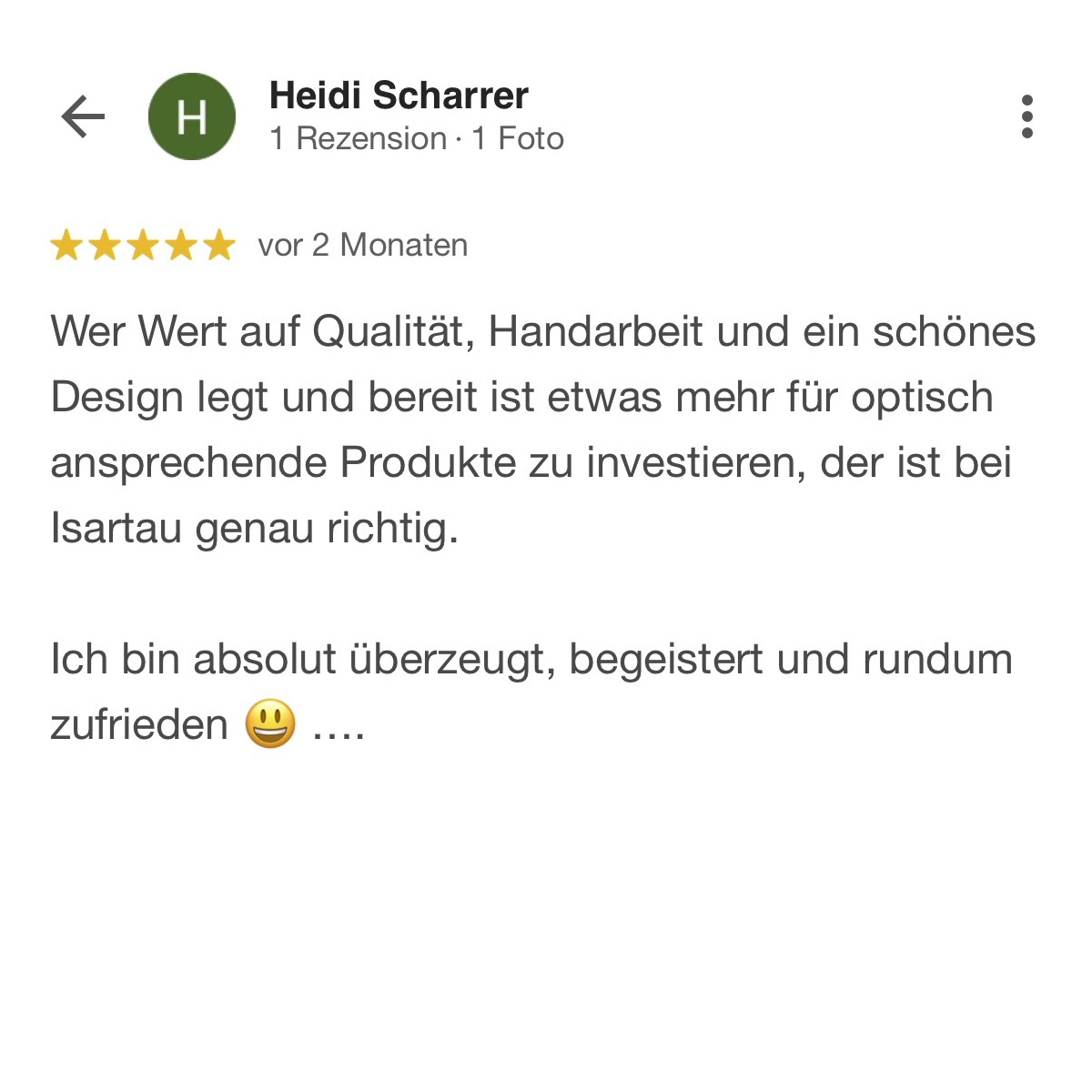Go back using the arrow icon
The image size is (1092, 1092).
coord(83,117)
